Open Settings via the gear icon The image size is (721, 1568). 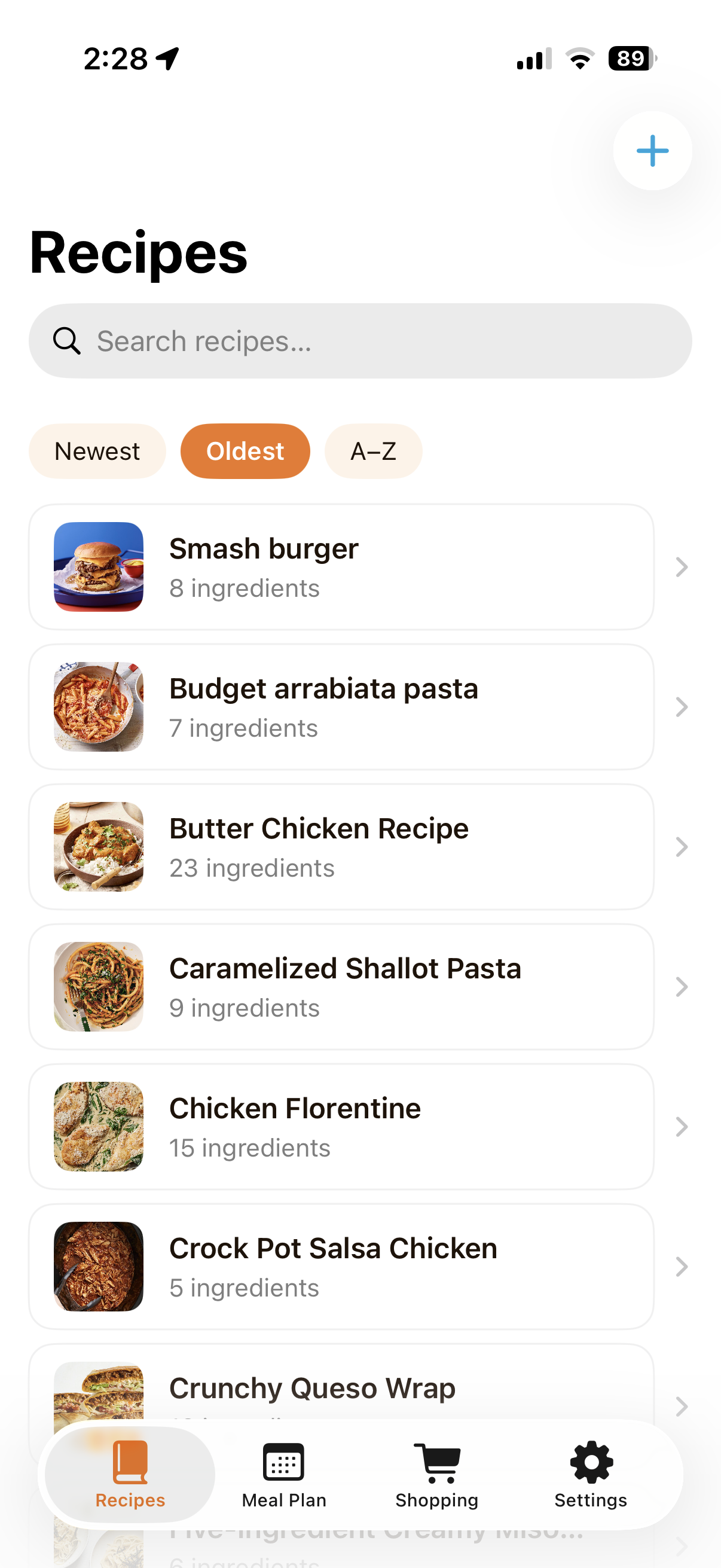coord(589,1461)
